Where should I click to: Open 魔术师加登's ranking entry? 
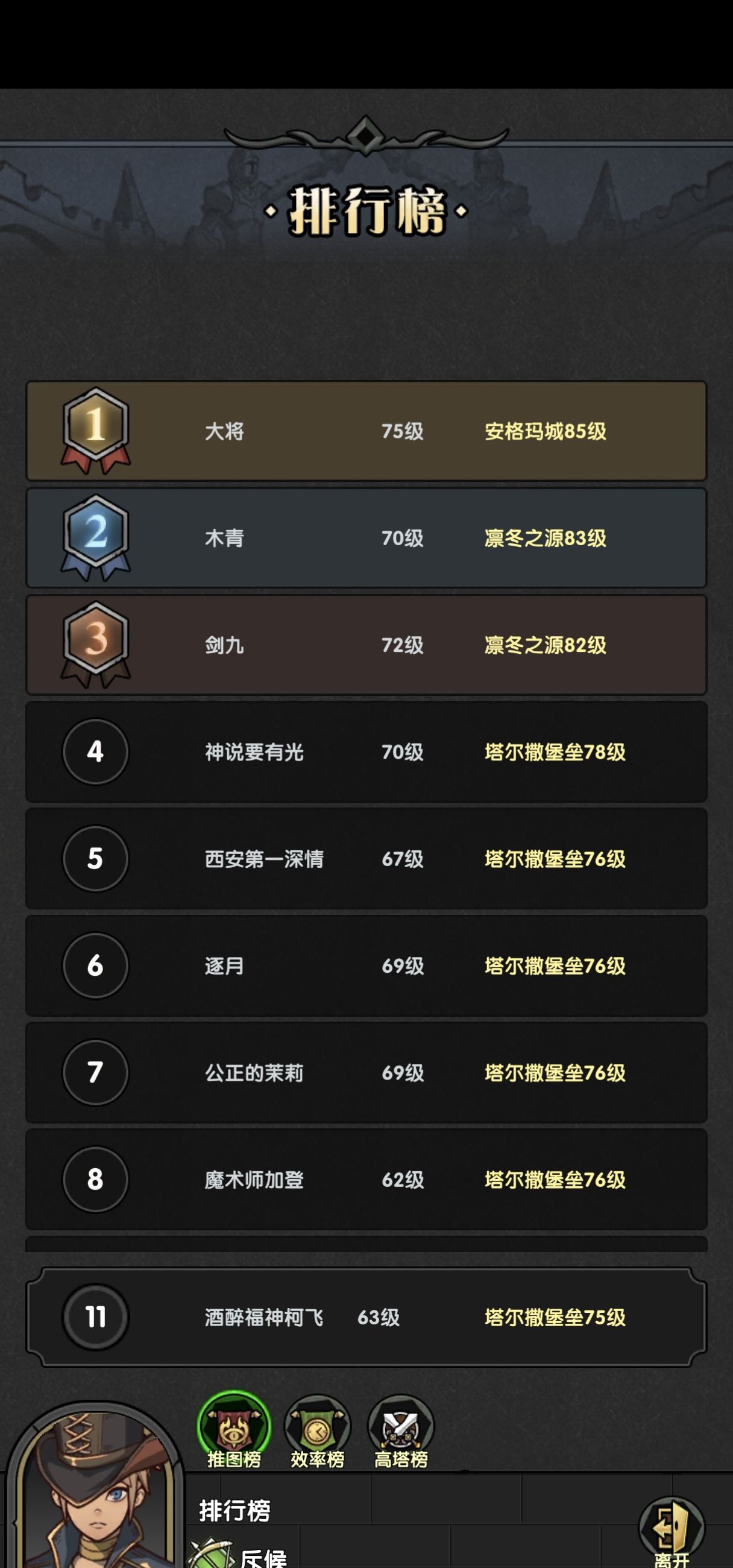(366, 1180)
